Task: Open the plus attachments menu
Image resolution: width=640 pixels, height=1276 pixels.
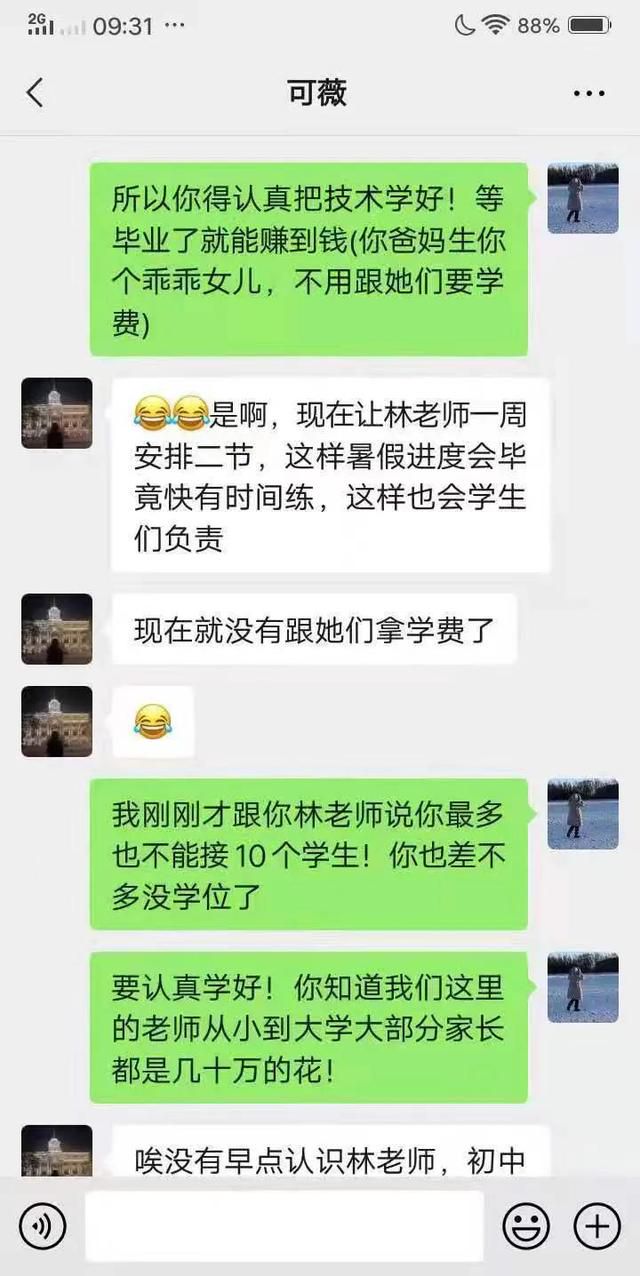Action: 596,1225
